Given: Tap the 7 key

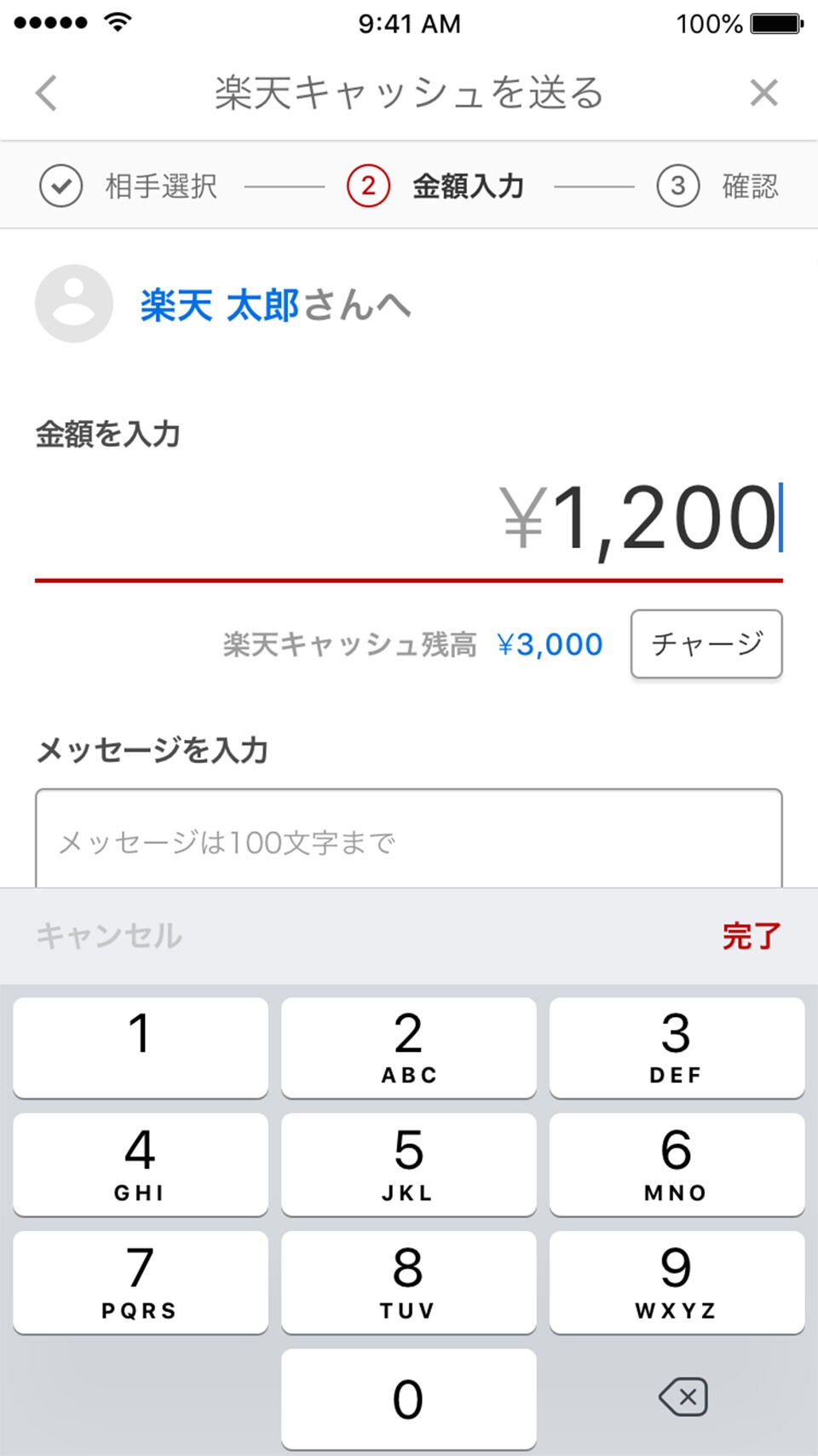Looking at the screenshot, I should click(141, 1281).
